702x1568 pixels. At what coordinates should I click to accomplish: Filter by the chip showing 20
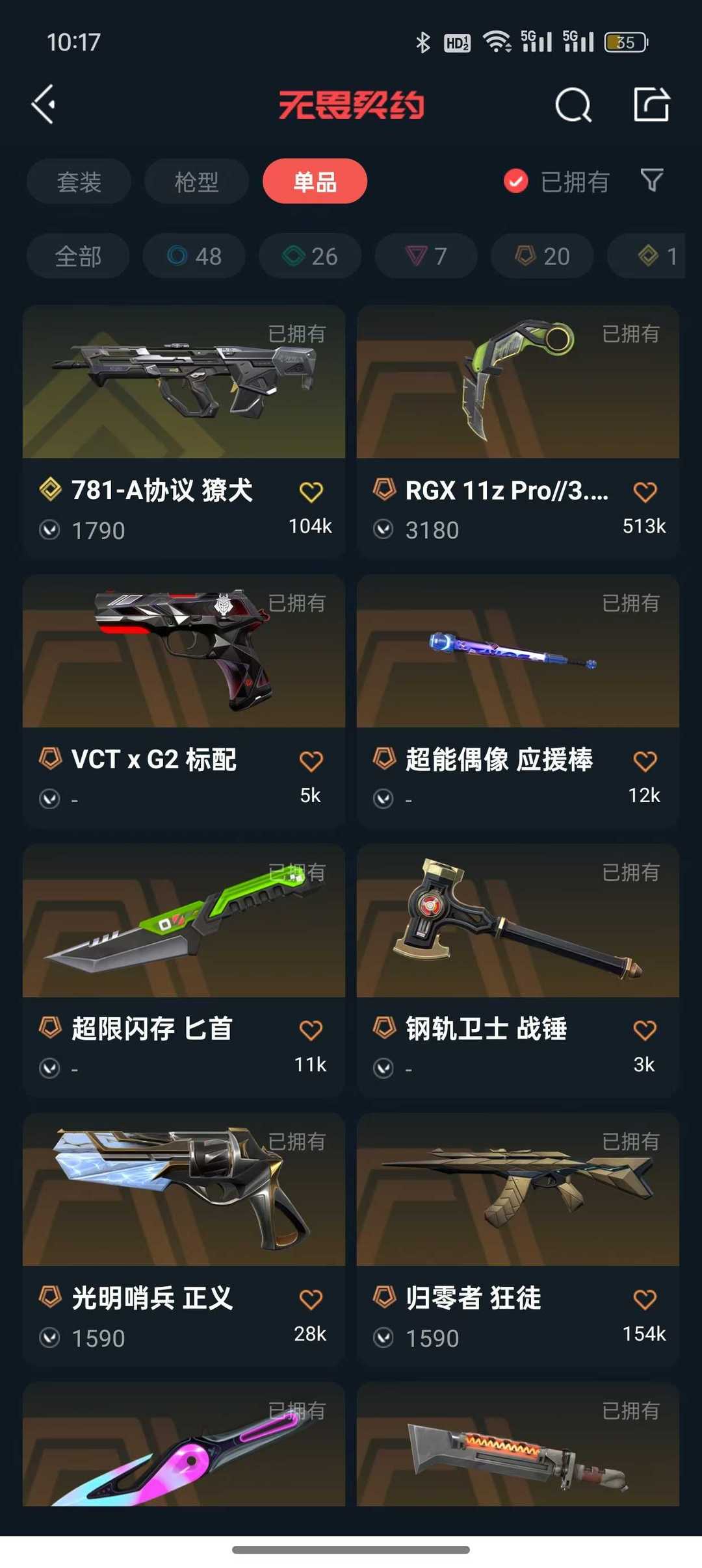(x=542, y=256)
